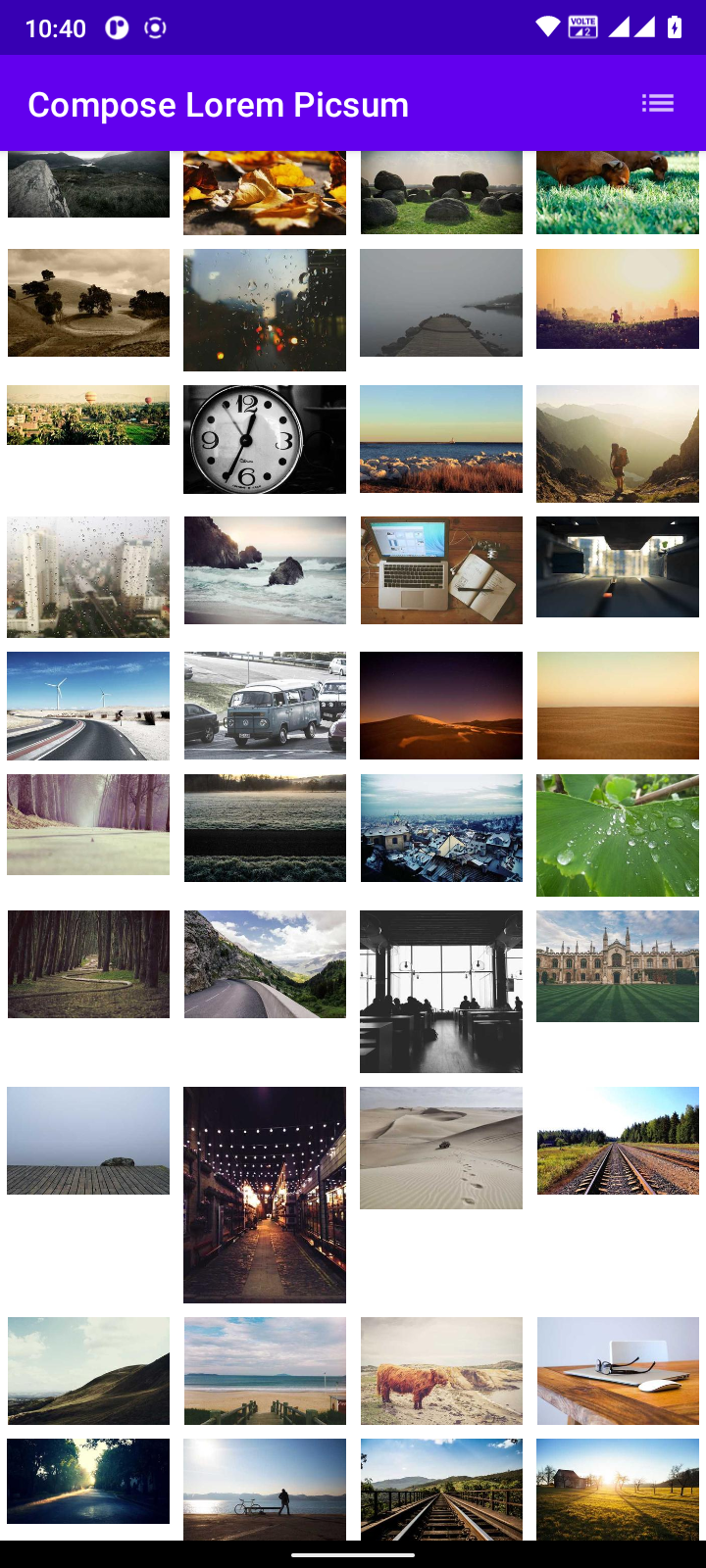Screen dimensions: 706x1568
Task: Tap the battery indicator in the status bar
Action: (673, 26)
